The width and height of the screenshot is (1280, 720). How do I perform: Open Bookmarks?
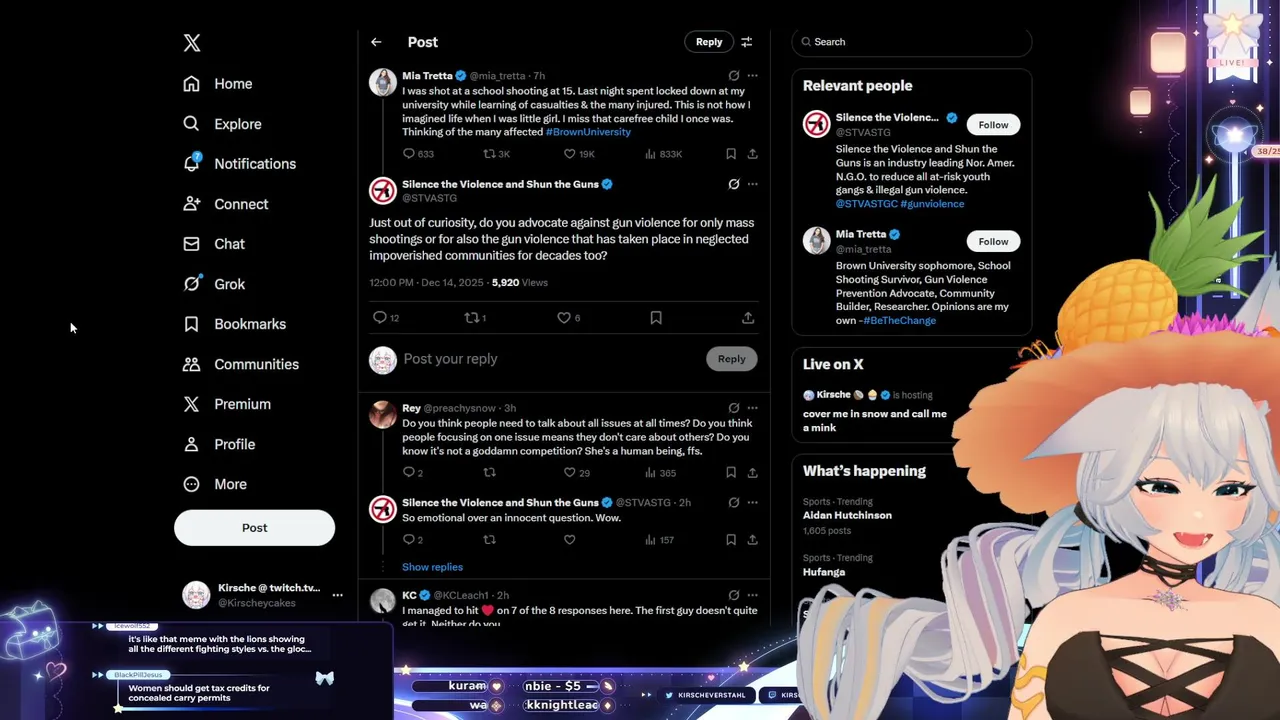tap(249, 324)
